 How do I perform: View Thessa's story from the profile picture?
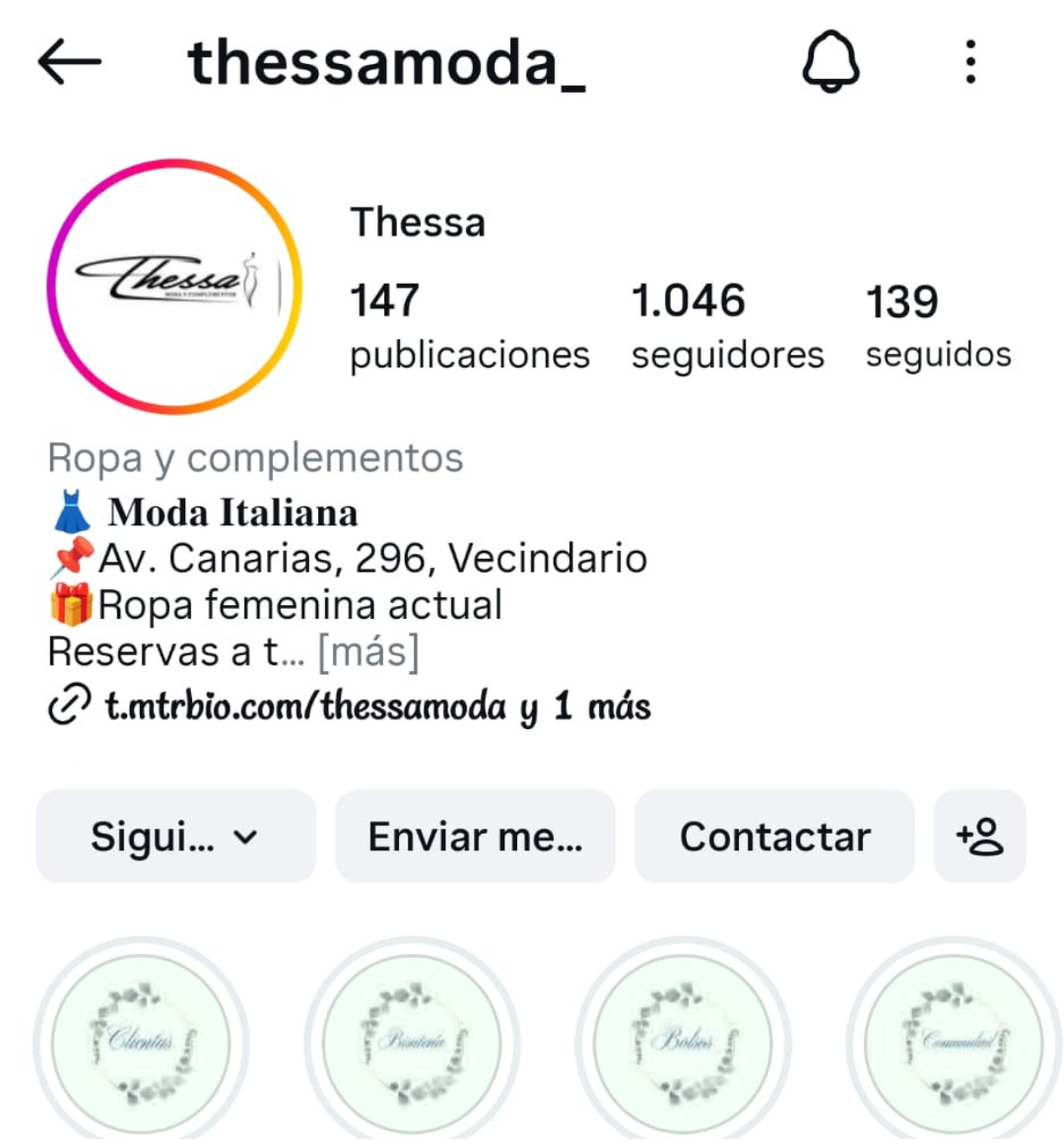click(174, 287)
